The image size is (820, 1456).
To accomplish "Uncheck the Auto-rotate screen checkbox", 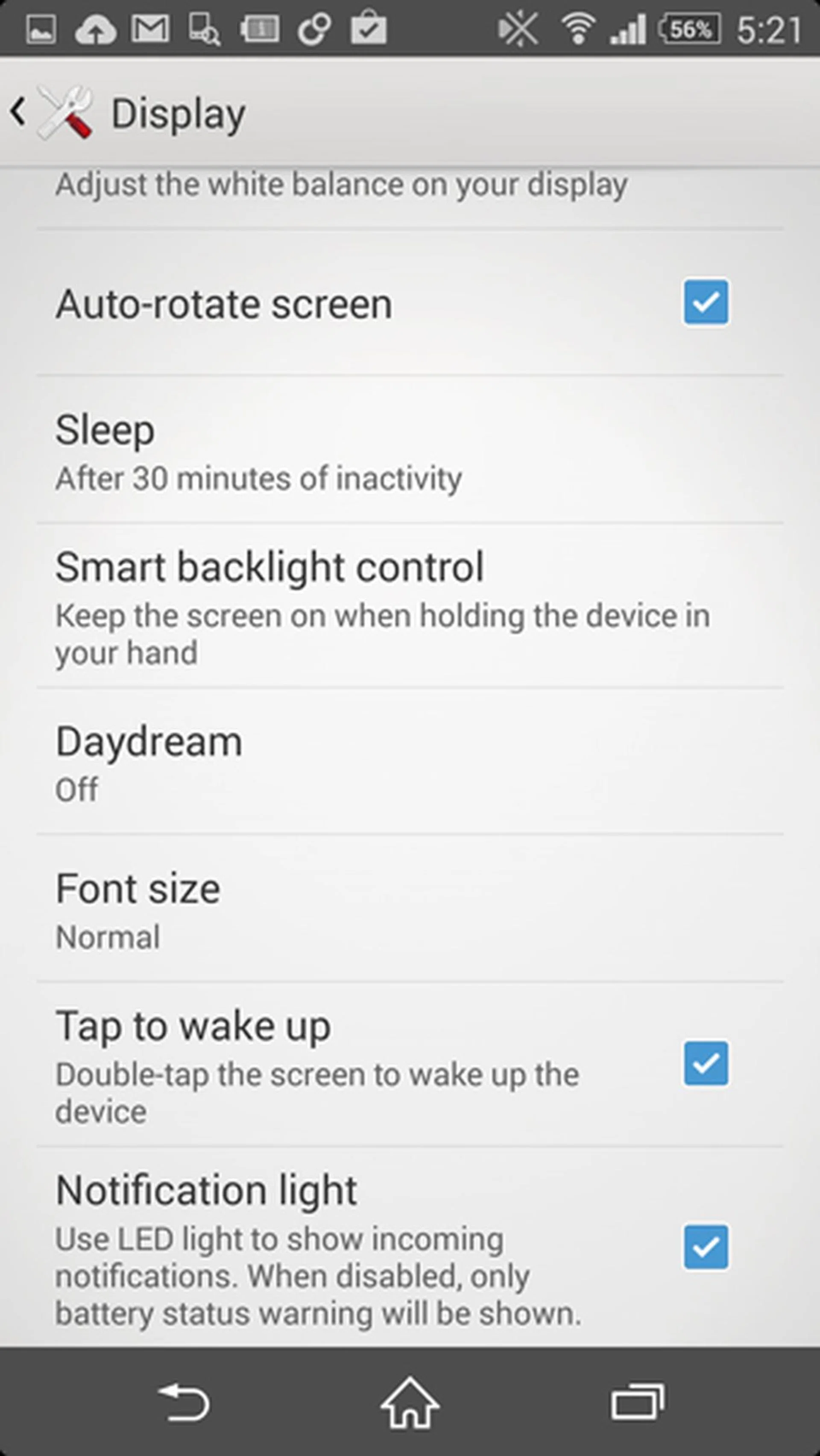I will coord(705,302).
